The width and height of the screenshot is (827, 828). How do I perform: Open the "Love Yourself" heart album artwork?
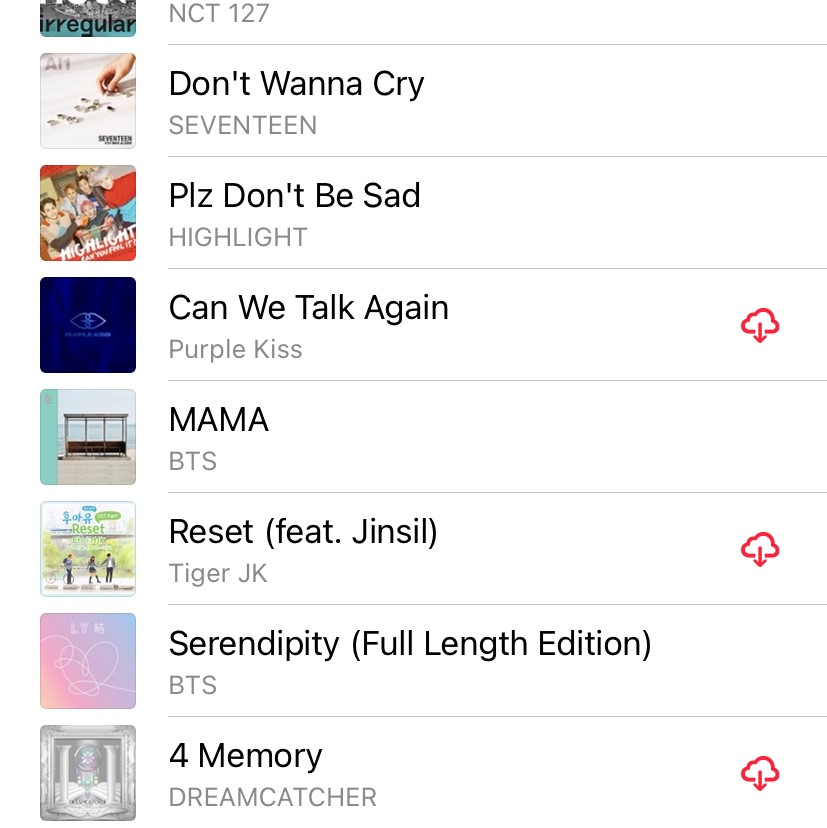[x=87, y=660]
